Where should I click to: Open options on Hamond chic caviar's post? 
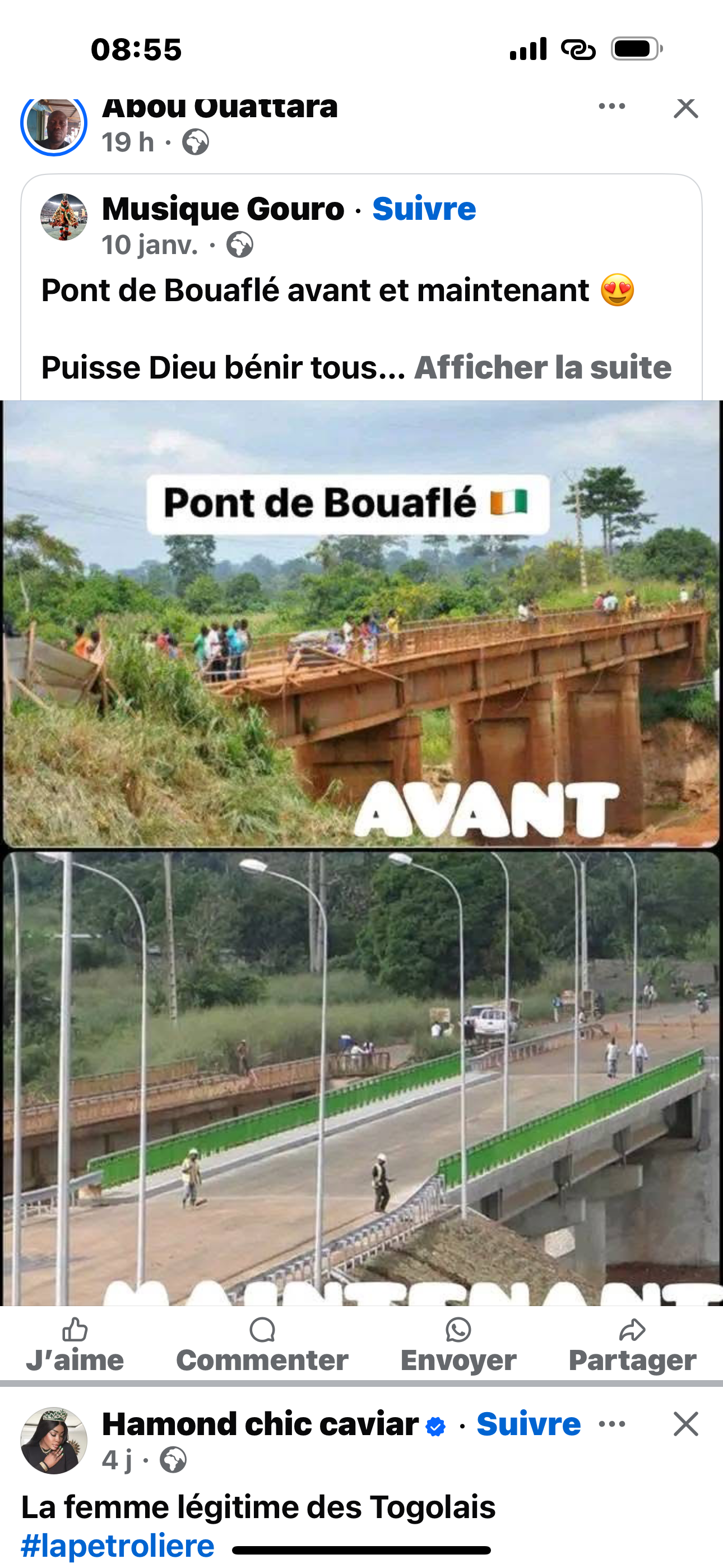pos(611,1424)
